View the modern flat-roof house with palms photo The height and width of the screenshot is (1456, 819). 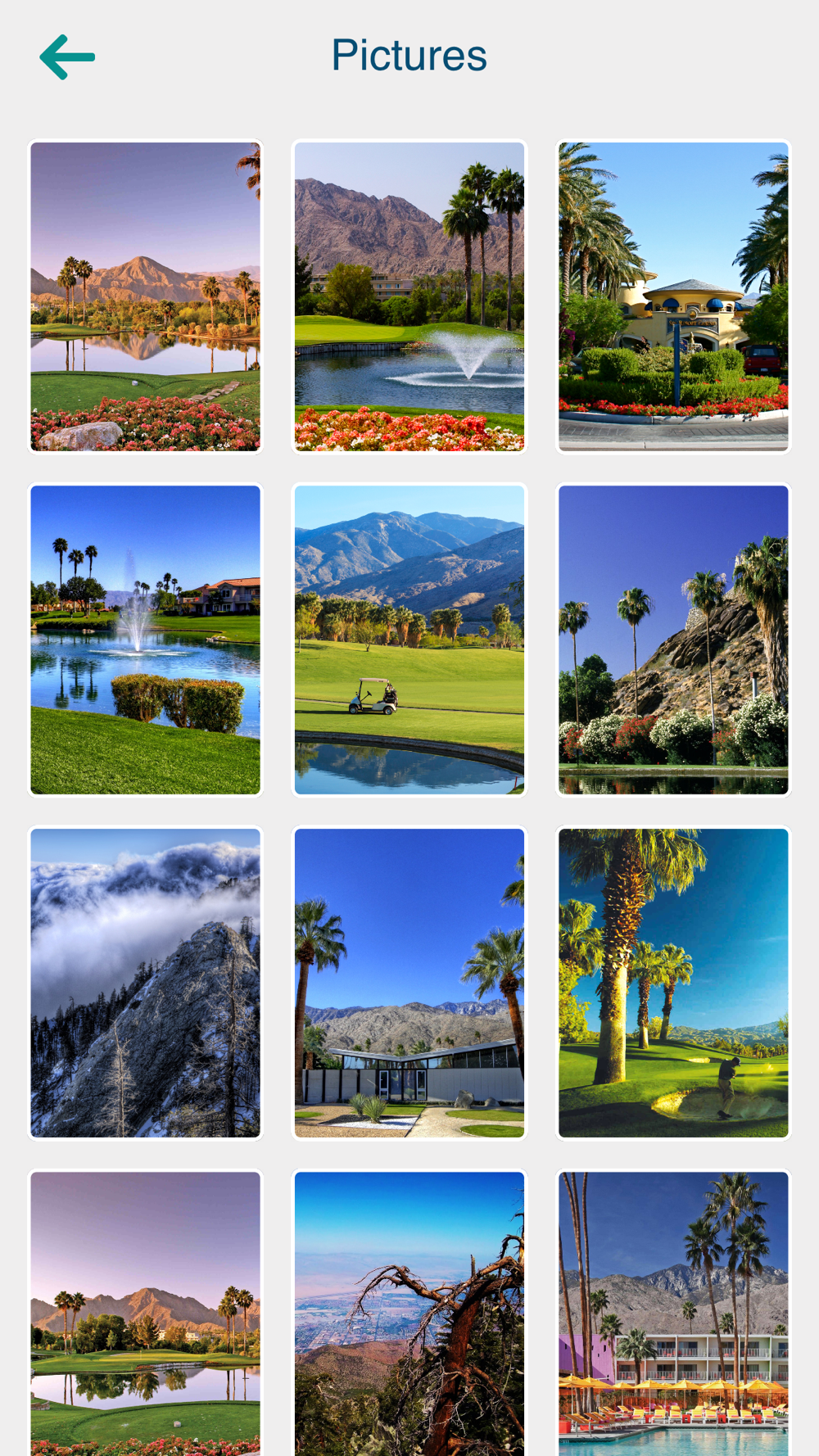coord(409,983)
